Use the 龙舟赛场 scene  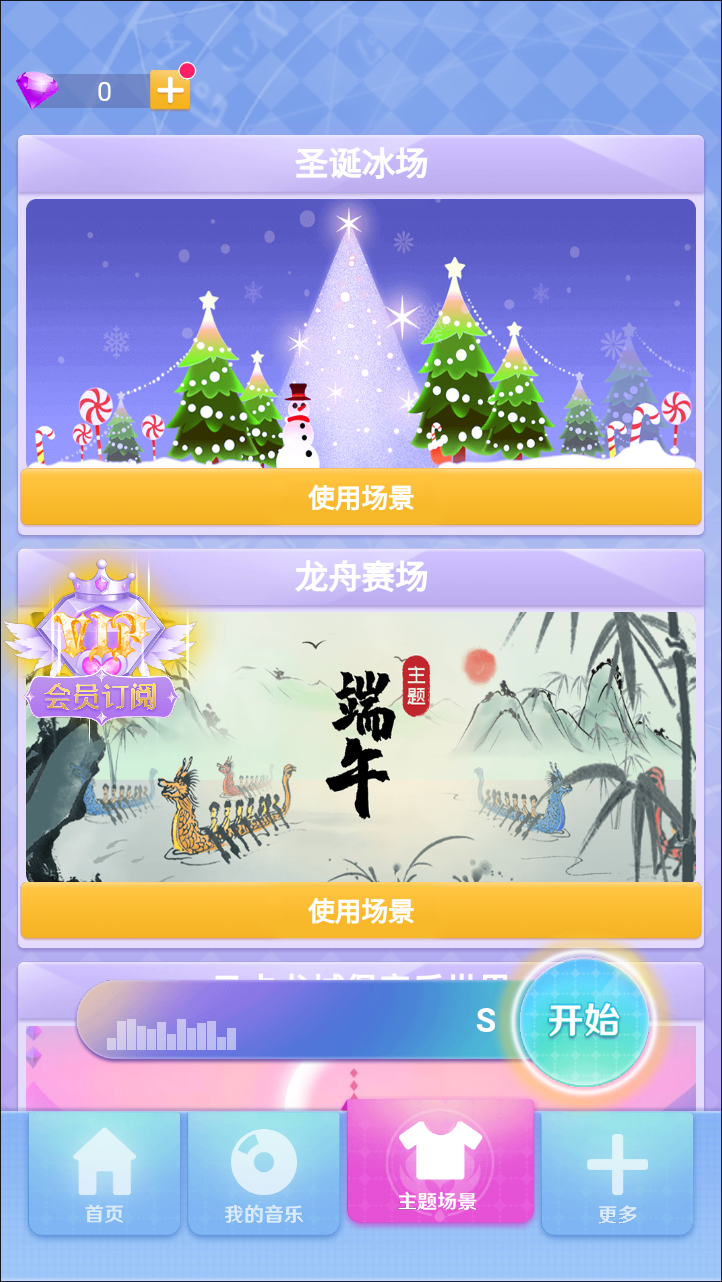(361, 911)
